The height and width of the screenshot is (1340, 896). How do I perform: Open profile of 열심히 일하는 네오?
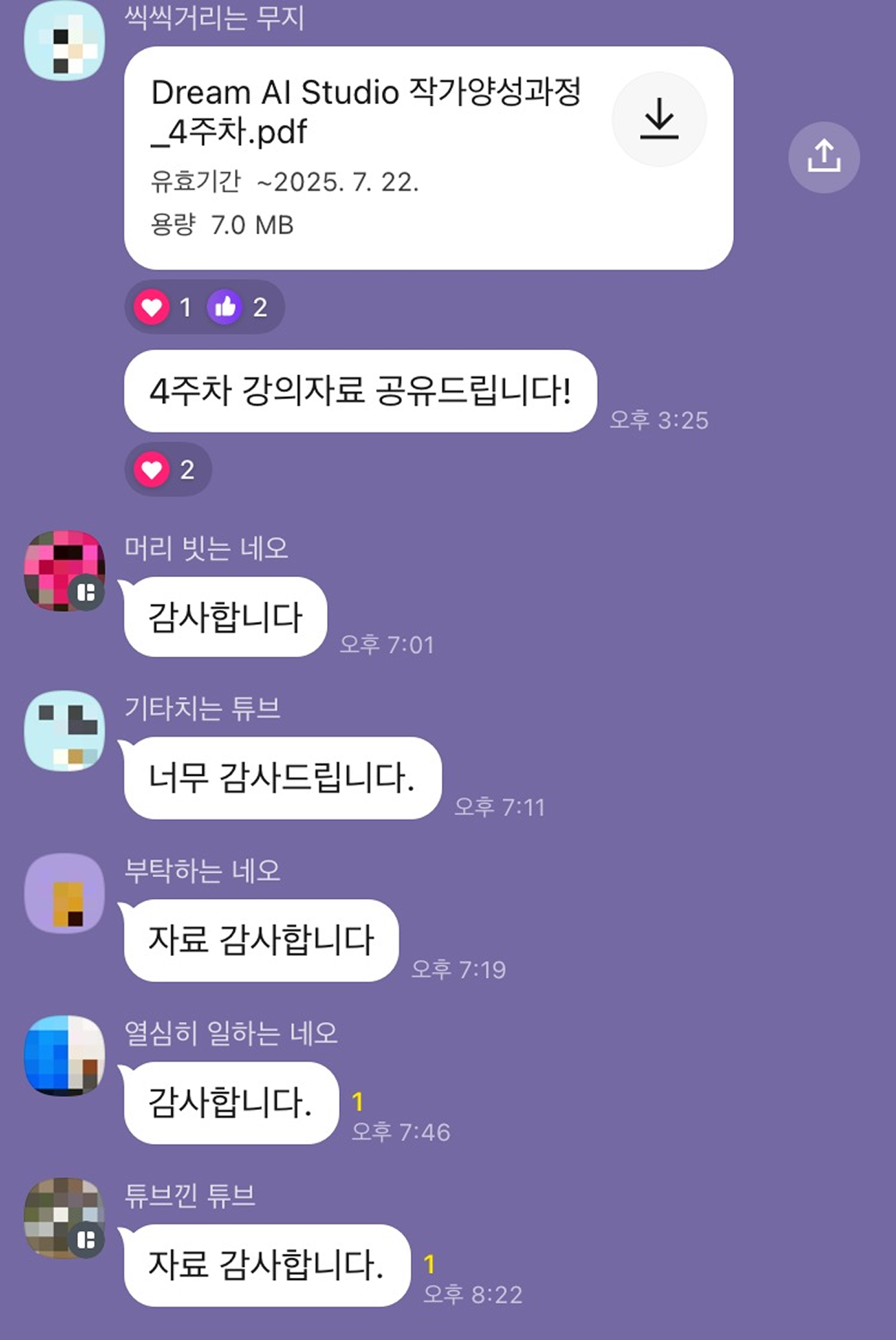64,1055
